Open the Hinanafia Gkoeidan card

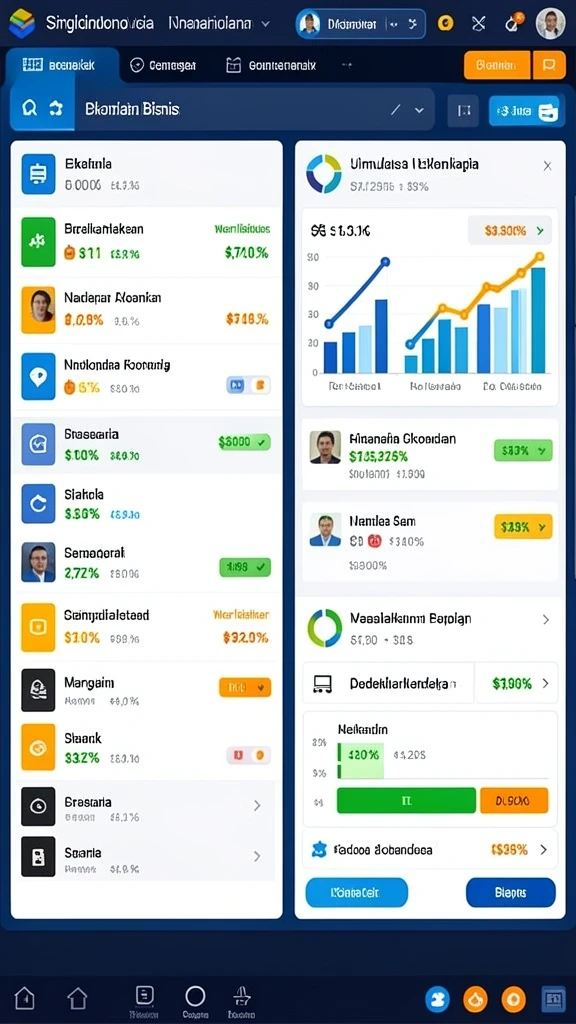pos(430,455)
